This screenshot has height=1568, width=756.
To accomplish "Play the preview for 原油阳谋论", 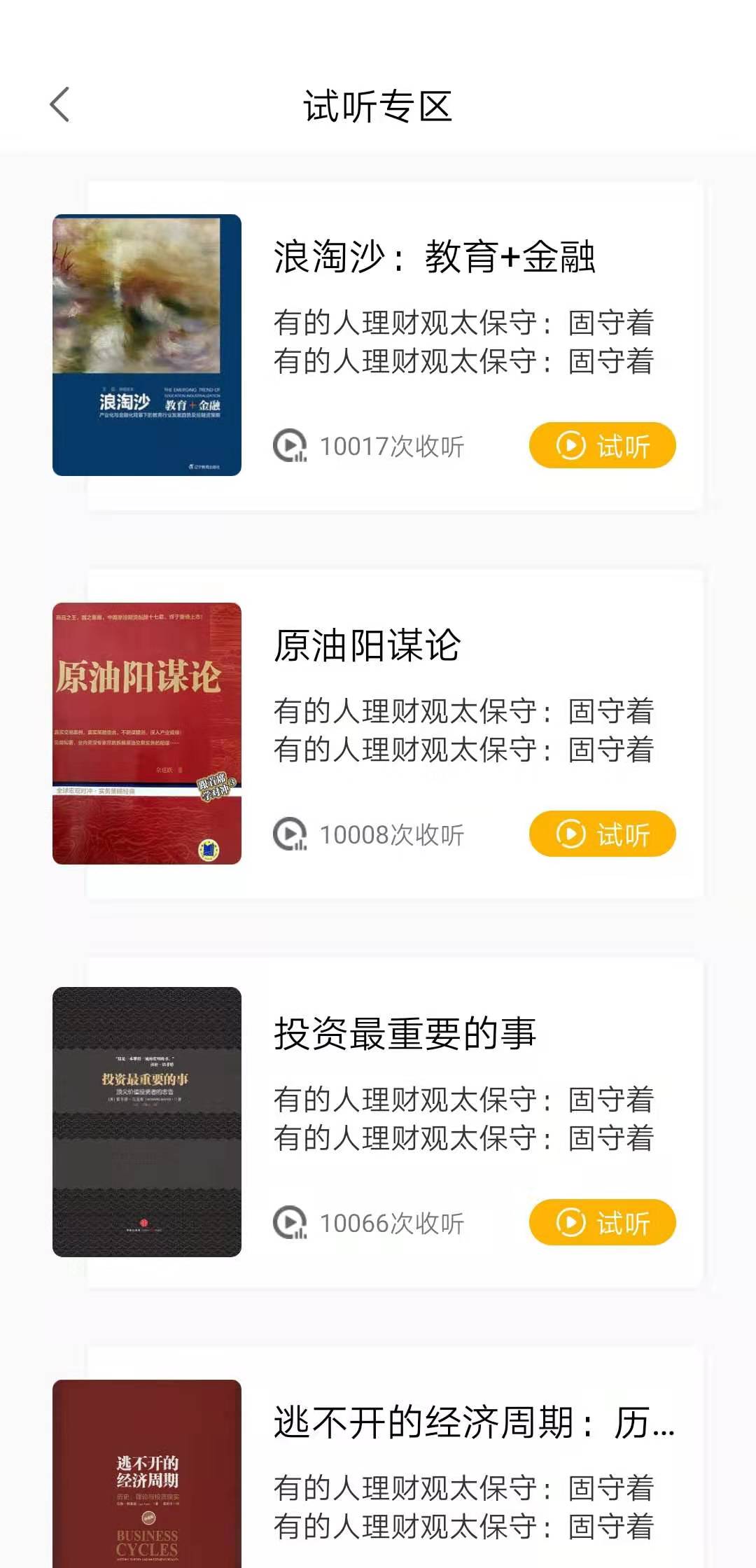I will 603,834.
